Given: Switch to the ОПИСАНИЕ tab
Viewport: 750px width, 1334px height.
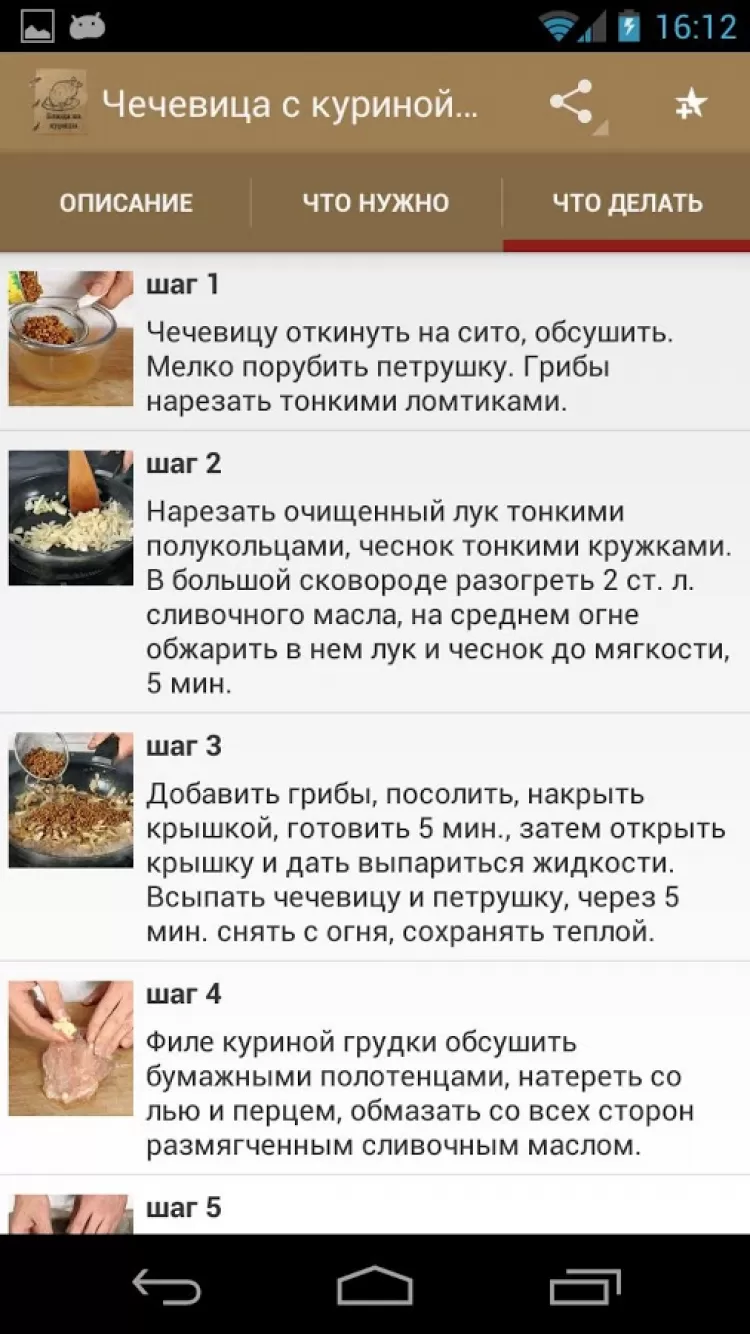Looking at the screenshot, I should (x=126, y=203).
